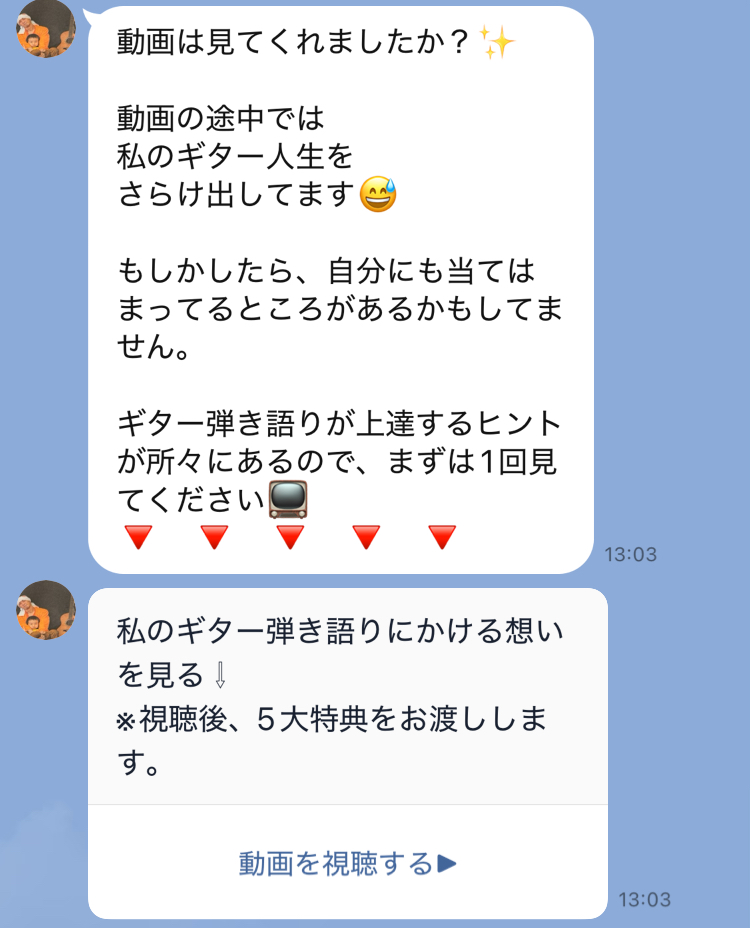This screenshot has height=928, width=750.
Task: Open sender's avatar beside the 動画は見てくれましたか message
Action: pyautogui.click(x=45, y=29)
